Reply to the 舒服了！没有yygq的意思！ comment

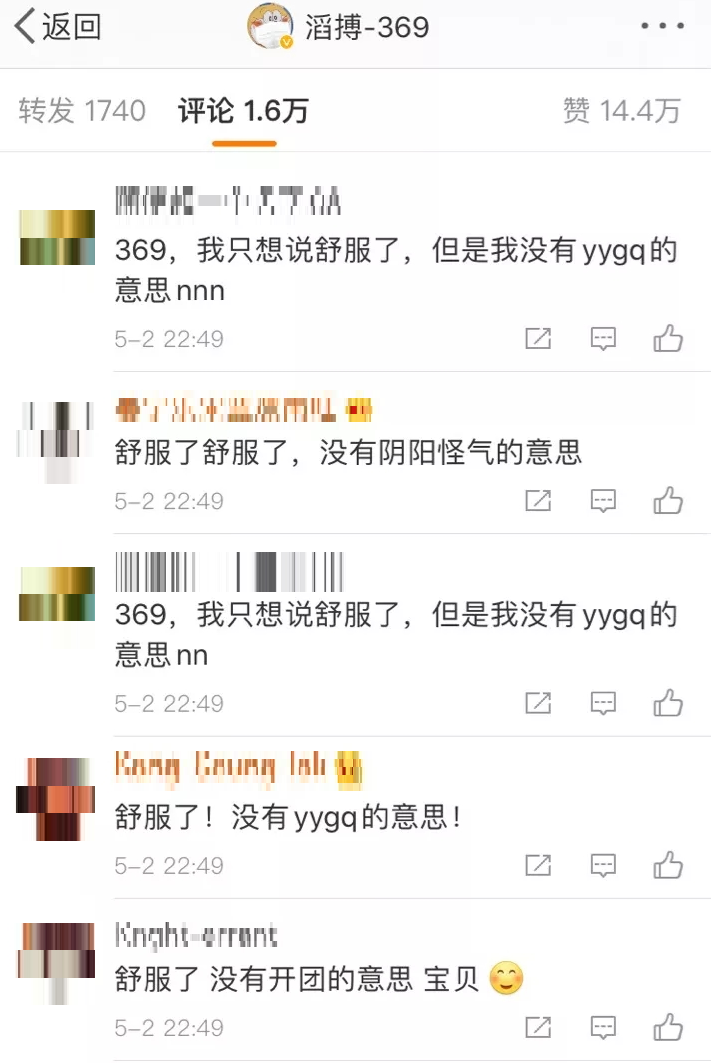click(603, 864)
